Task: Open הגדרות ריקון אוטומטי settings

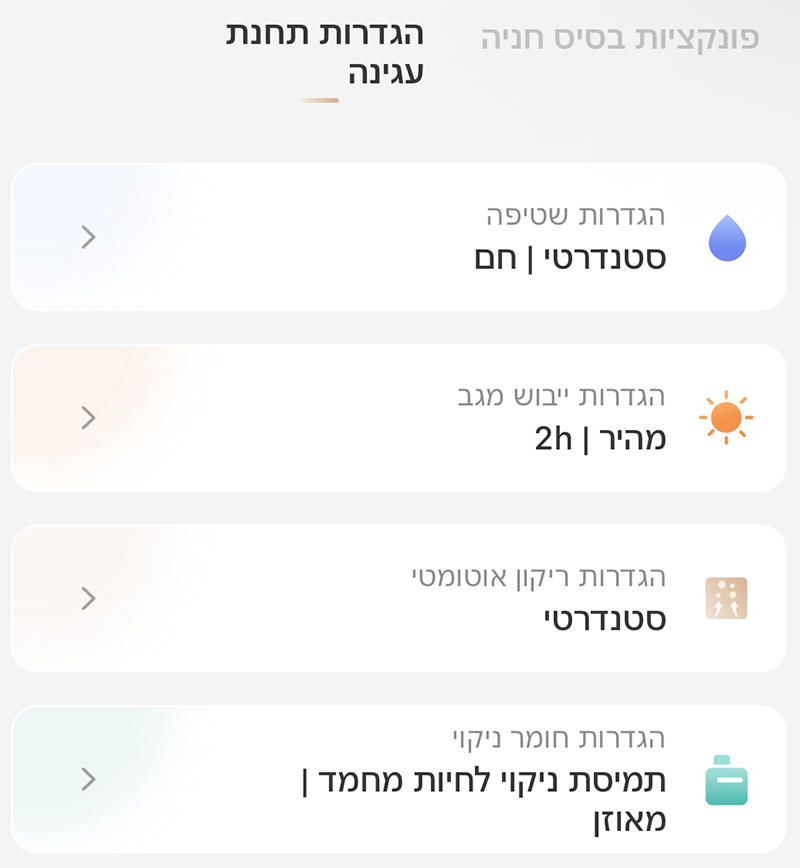Action: coord(399,599)
